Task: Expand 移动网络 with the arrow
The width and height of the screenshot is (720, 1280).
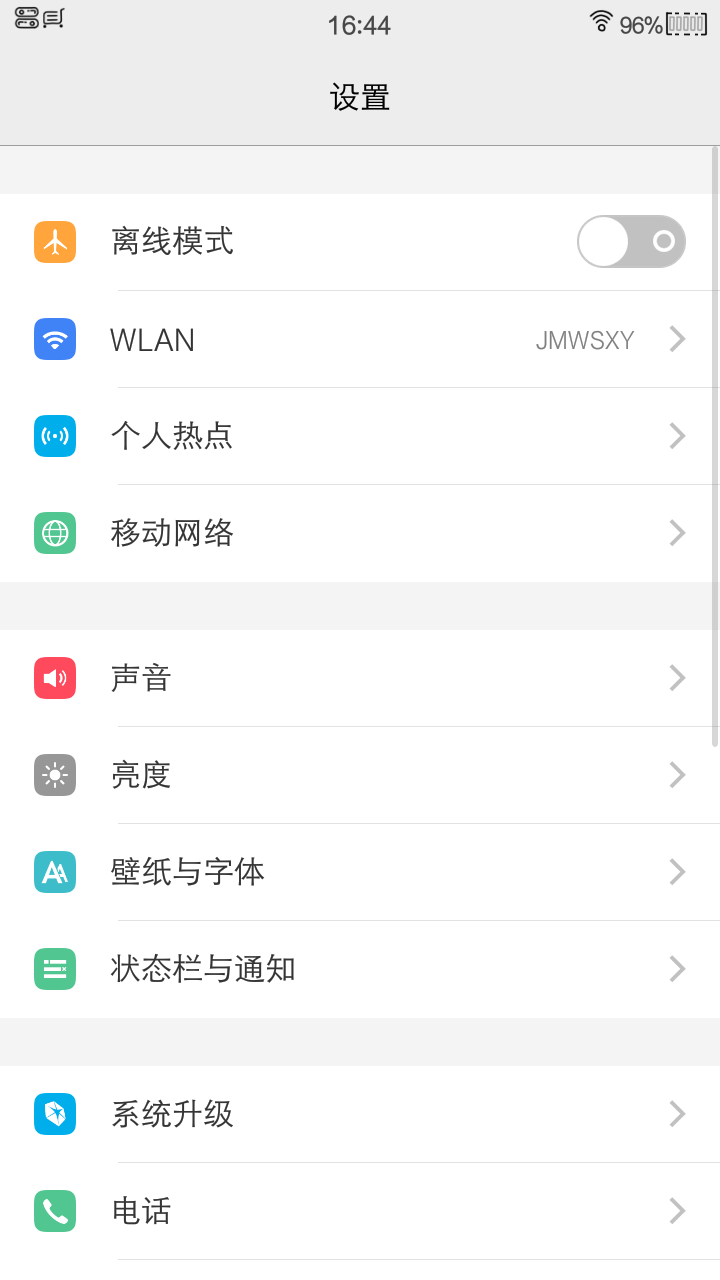Action: [x=677, y=532]
